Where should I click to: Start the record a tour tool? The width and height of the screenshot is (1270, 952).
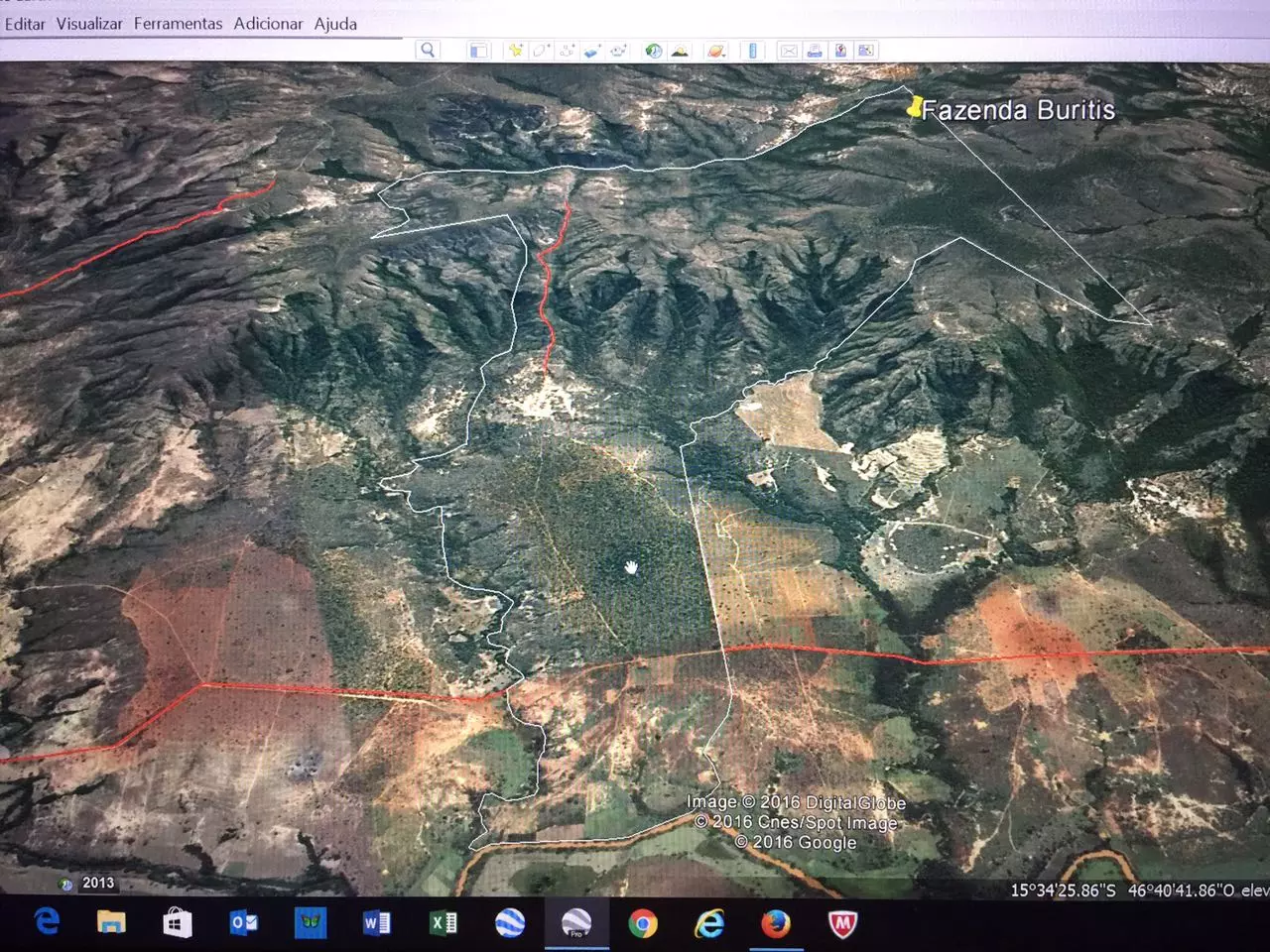(x=618, y=51)
